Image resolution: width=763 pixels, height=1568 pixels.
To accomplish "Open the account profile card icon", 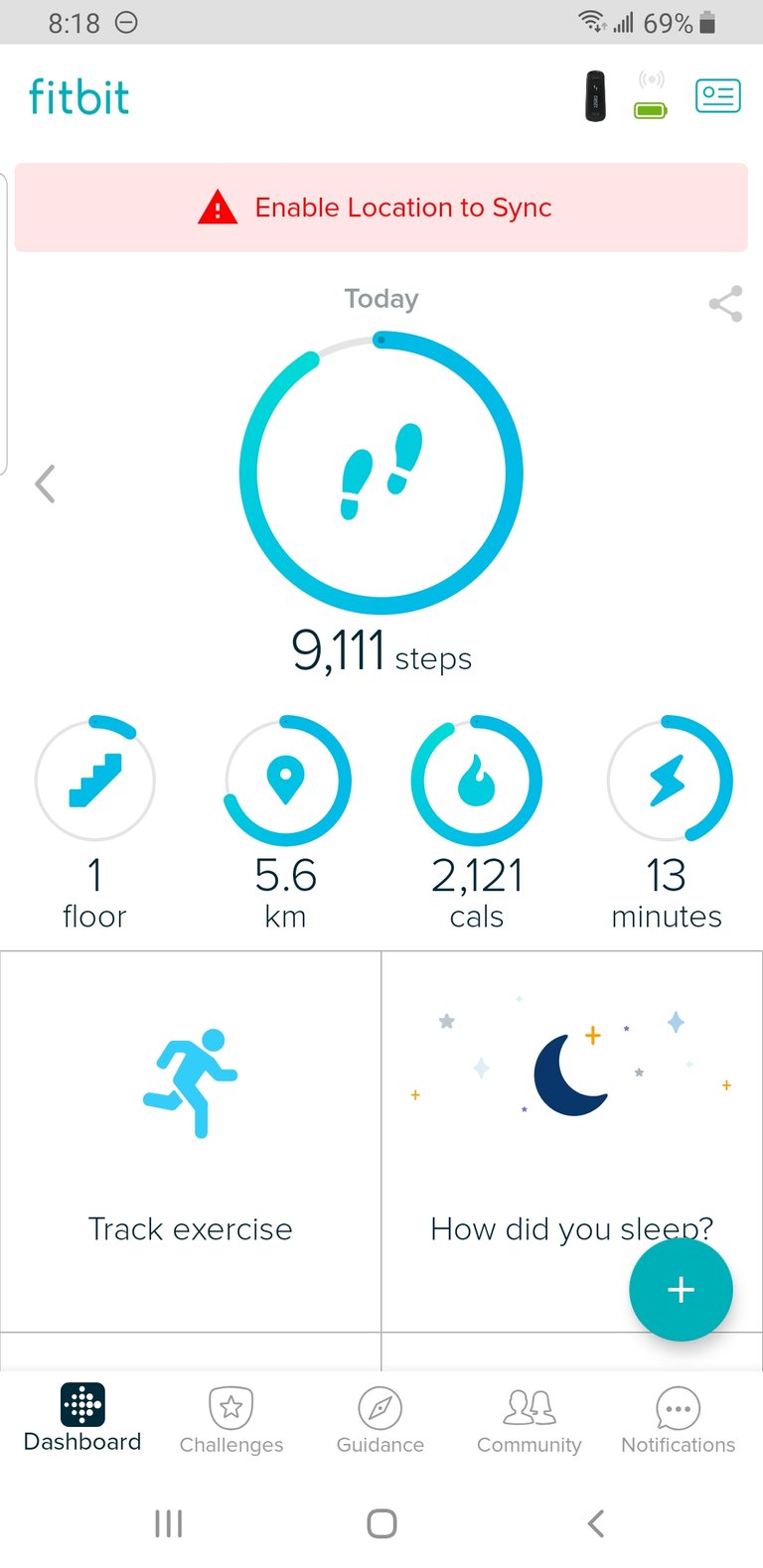I will [717, 96].
